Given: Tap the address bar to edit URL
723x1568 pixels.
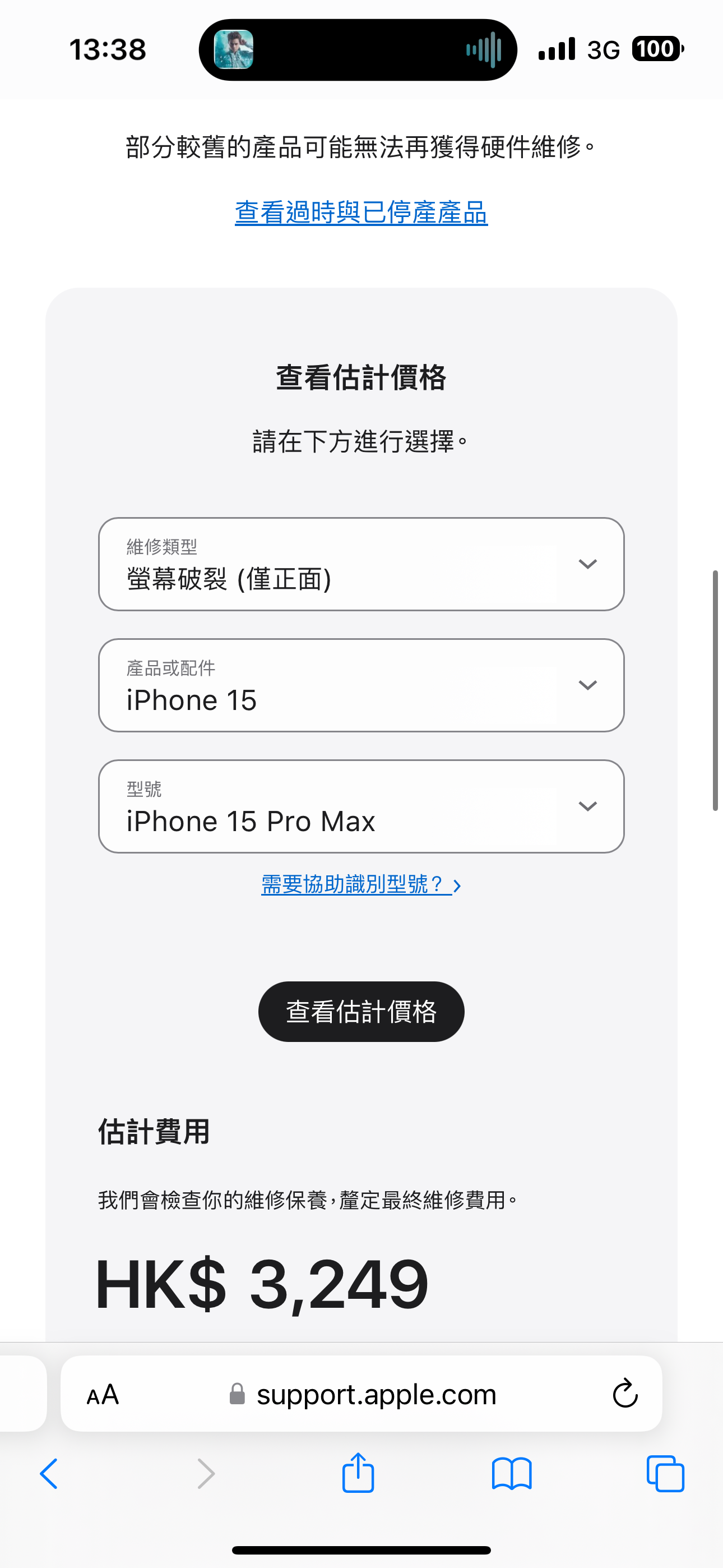Looking at the screenshot, I should 376,1395.
